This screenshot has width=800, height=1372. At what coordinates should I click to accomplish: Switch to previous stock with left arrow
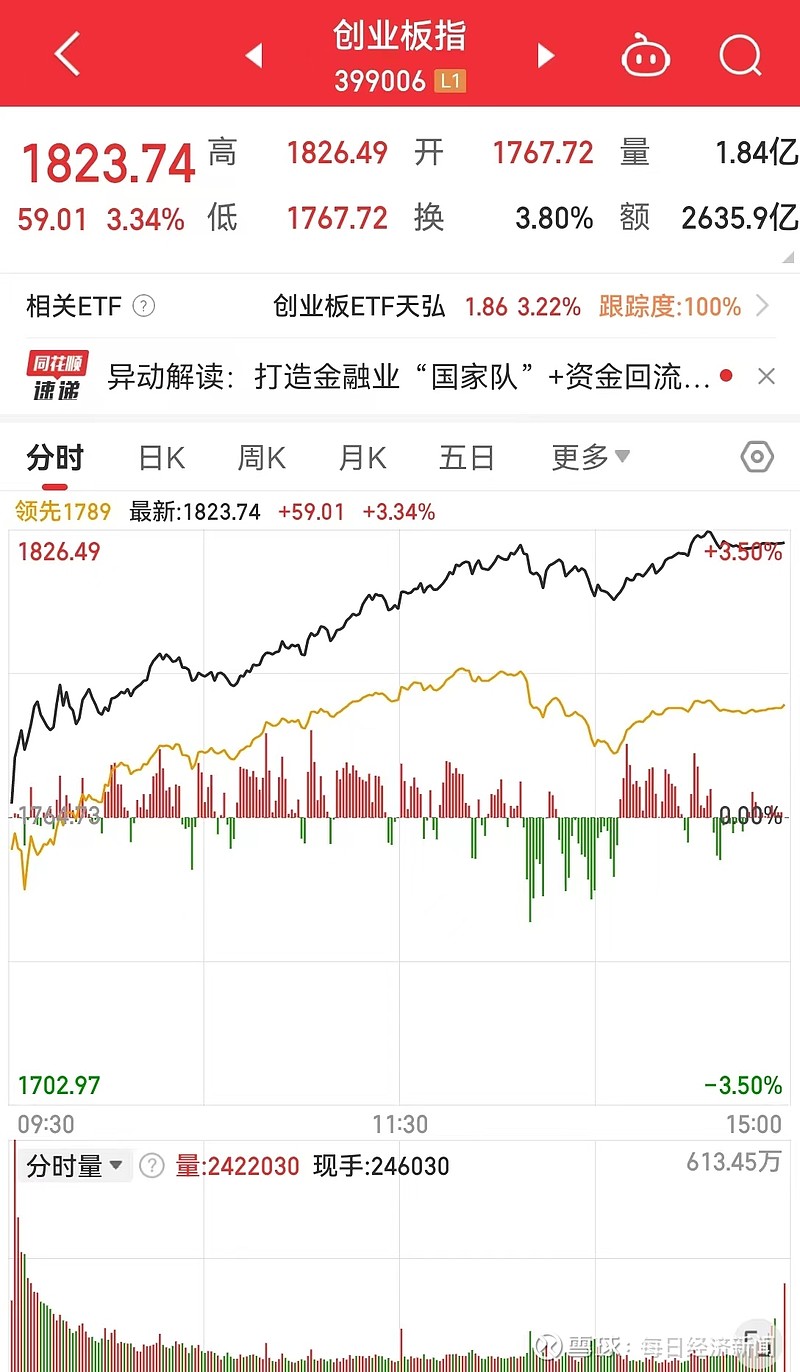pyautogui.click(x=253, y=55)
